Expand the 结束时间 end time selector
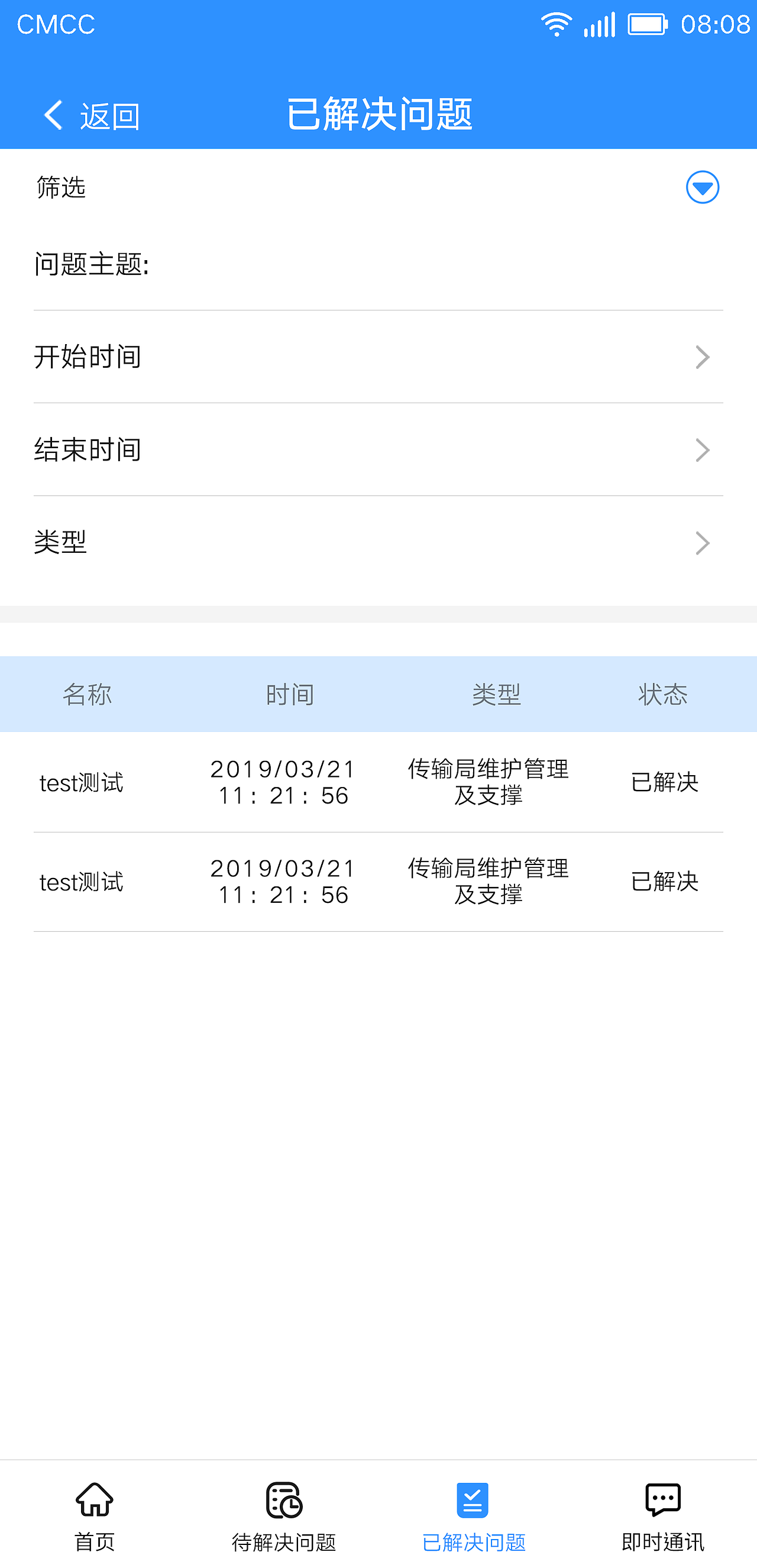Screen dimensions: 757x1568 click(x=703, y=450)
